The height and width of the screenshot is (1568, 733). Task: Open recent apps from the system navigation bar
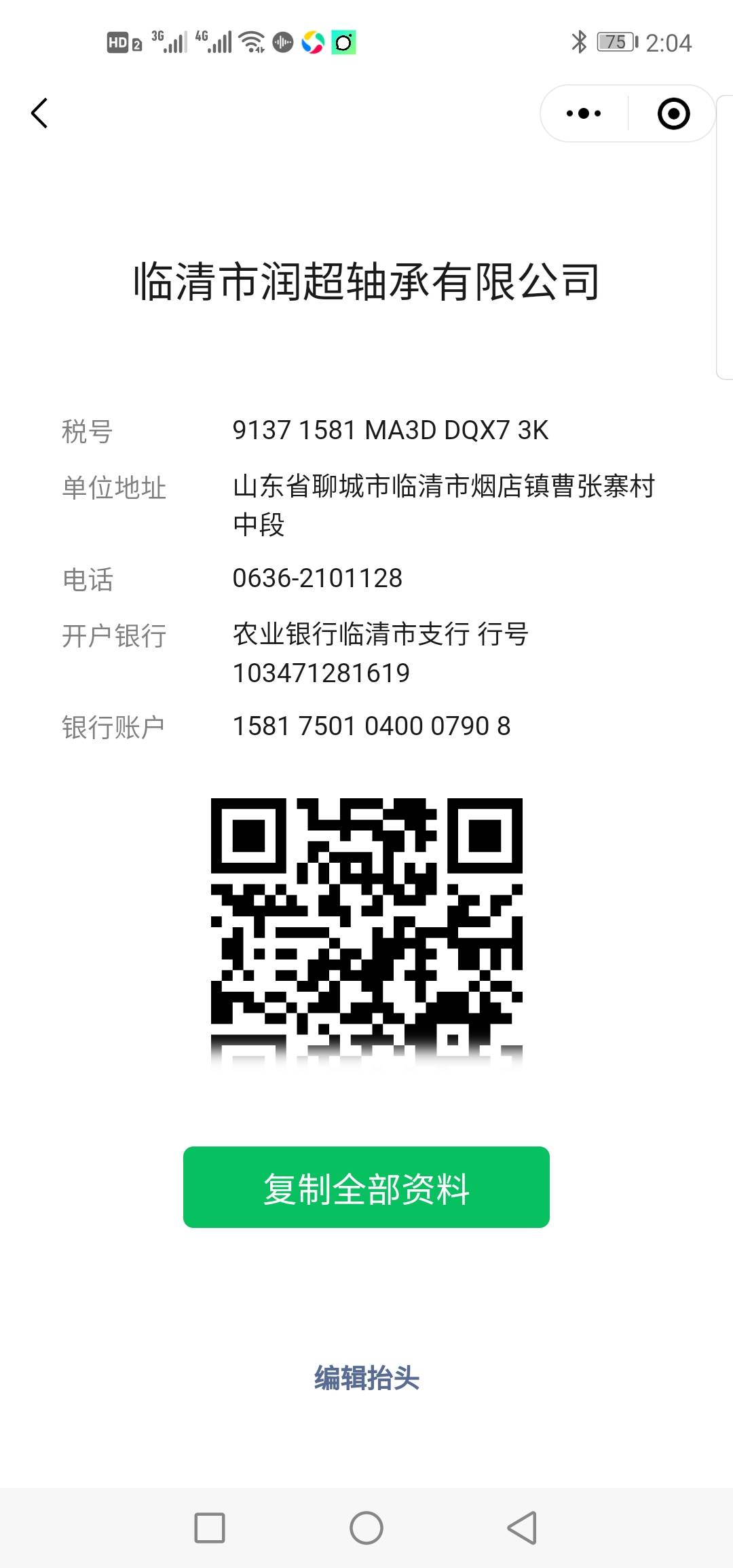tap(209, 1528)
